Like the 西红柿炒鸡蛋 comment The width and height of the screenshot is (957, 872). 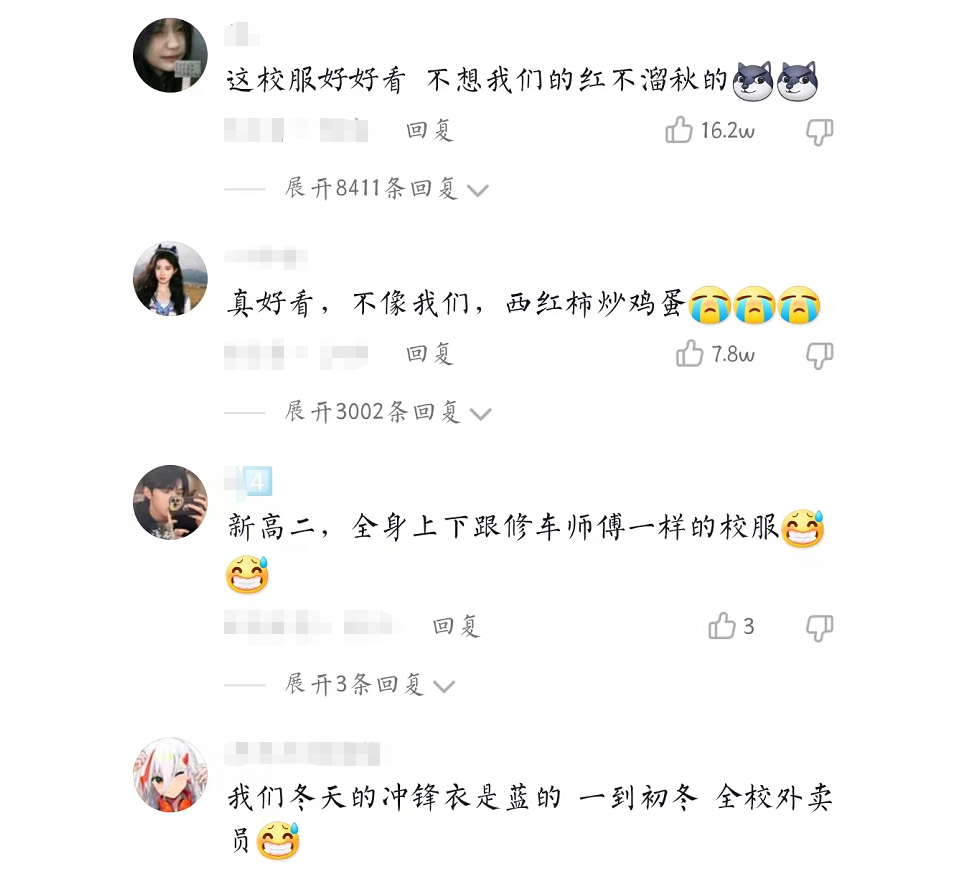[691, 354]
